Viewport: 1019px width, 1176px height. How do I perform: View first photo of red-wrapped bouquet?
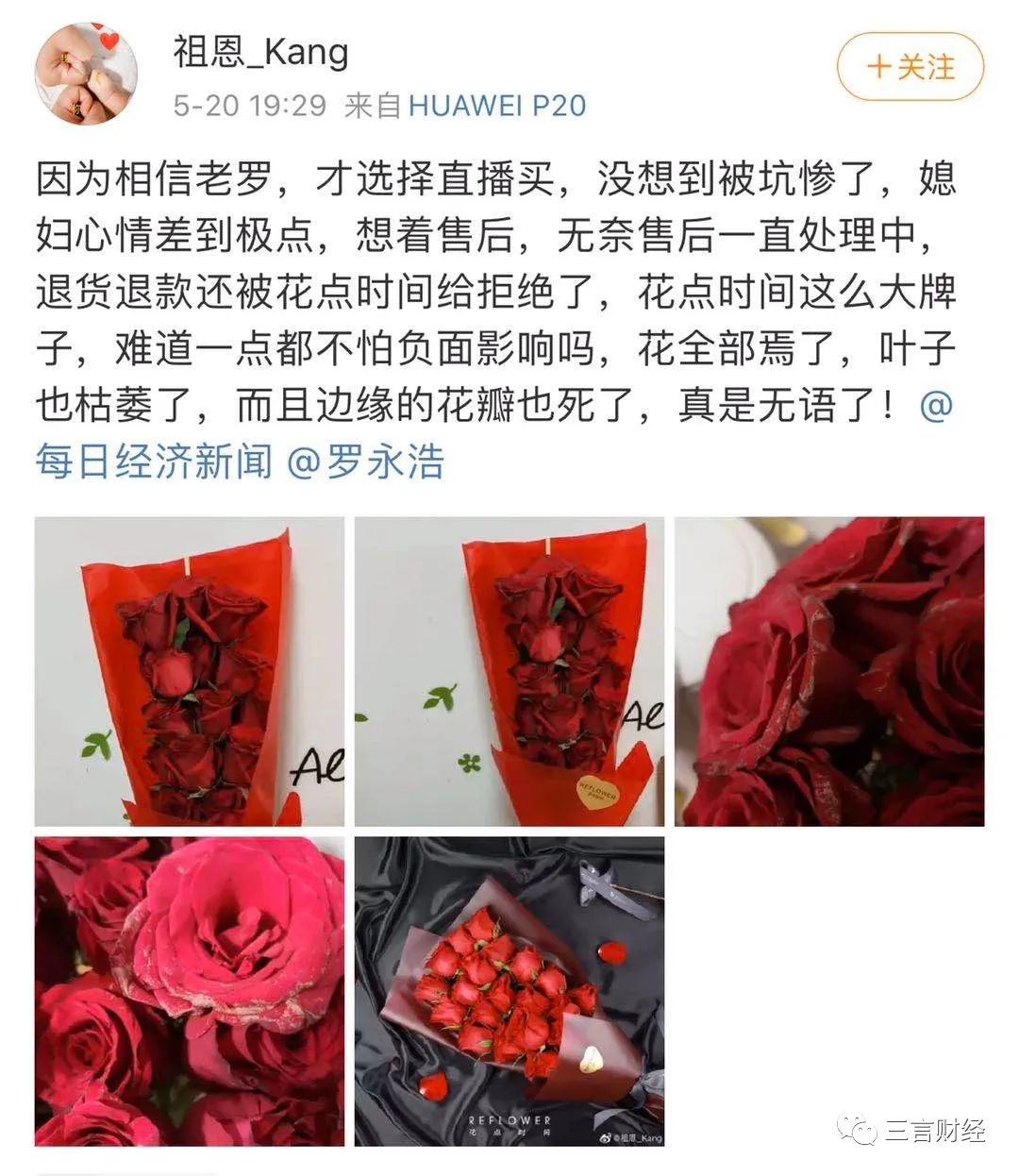pos(190,672)
